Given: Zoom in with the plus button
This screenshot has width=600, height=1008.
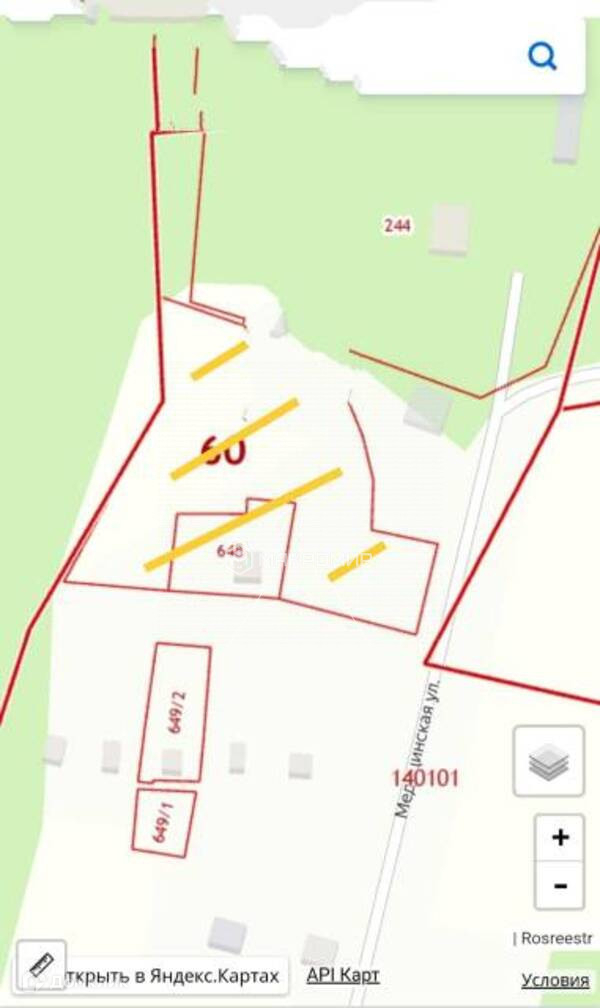Looking at the screenshot, I should coord(560,838).
